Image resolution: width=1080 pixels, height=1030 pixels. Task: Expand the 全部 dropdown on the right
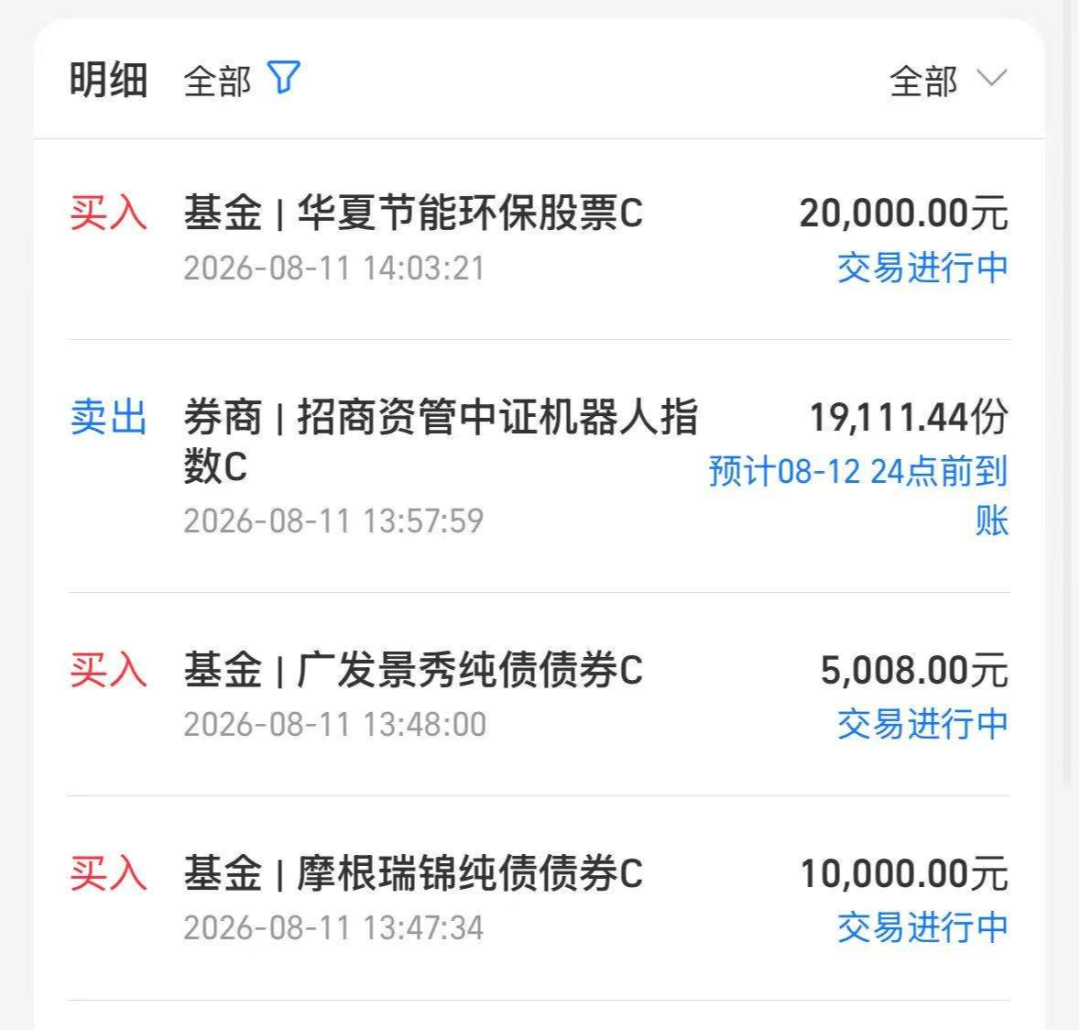[948, 81]
